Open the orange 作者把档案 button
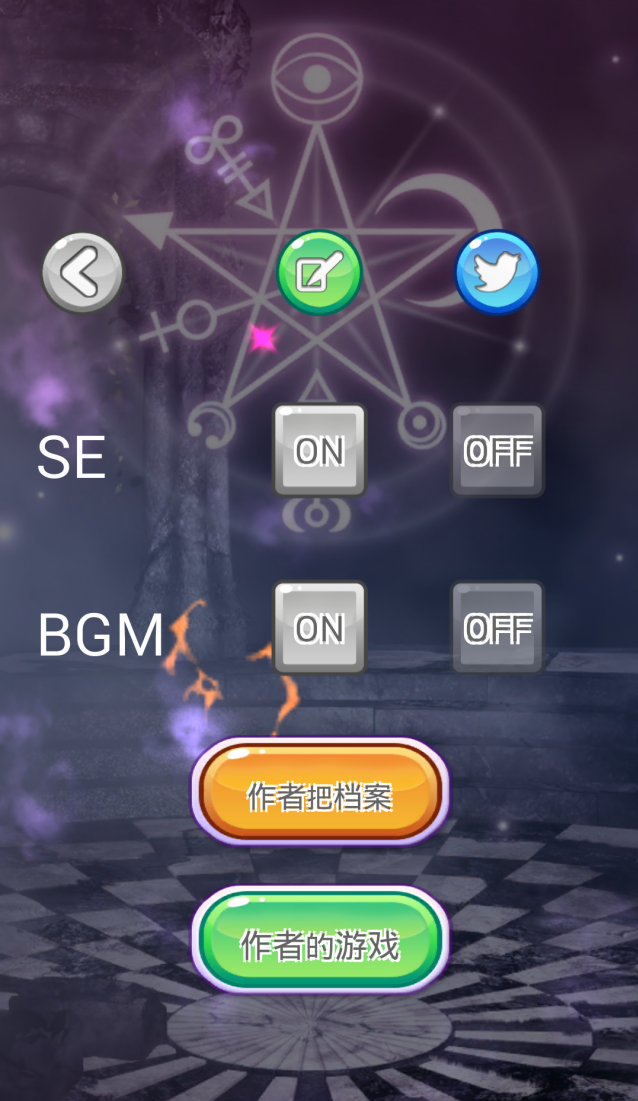638x1101 pixels. tap(320, 795)
